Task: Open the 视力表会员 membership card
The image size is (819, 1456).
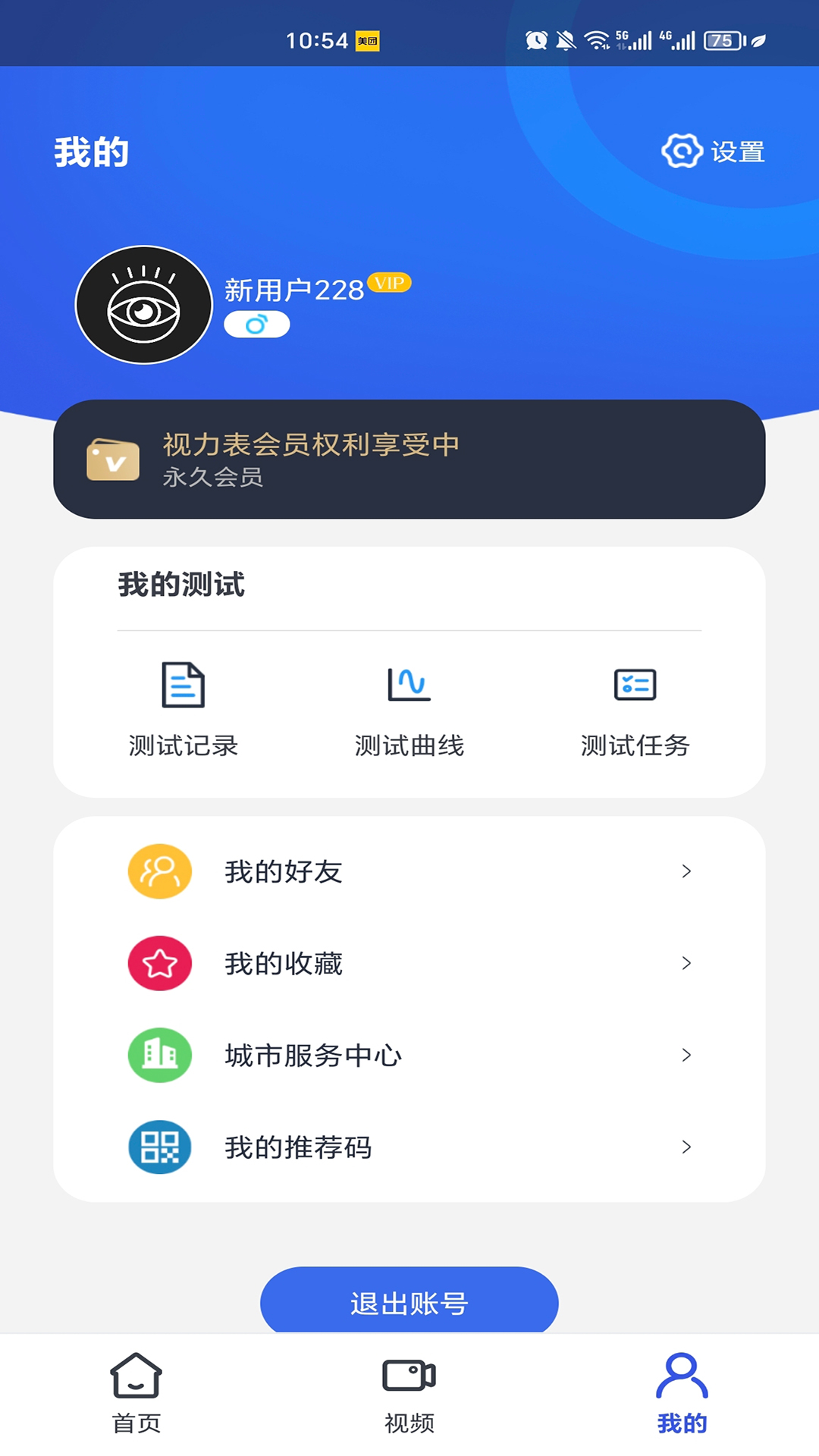Action: tap(409, 460)
